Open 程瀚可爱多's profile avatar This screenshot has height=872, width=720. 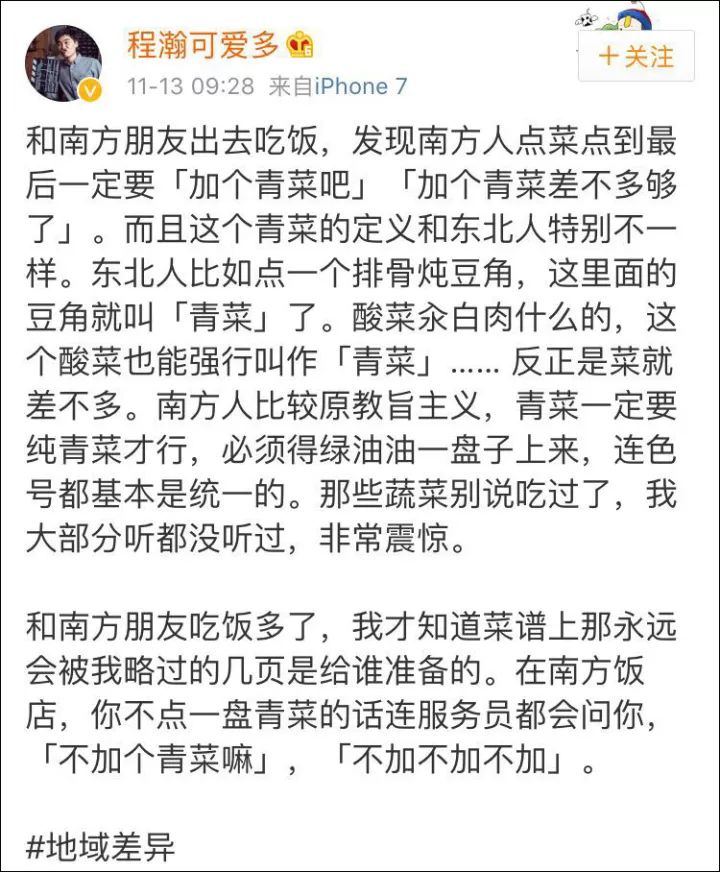63,64
